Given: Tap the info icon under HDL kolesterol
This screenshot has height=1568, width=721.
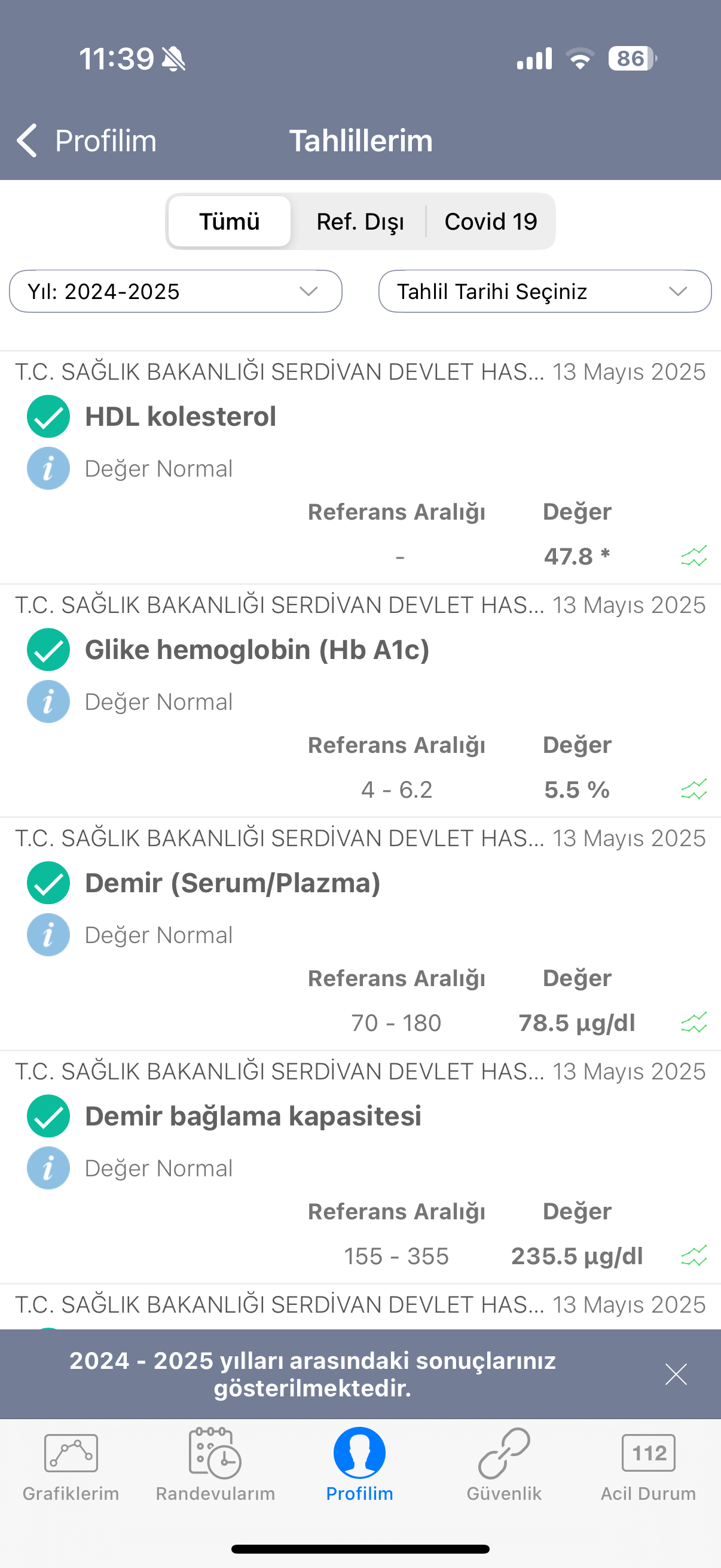Looking at the screenshot, I should (x=48, y=469).
